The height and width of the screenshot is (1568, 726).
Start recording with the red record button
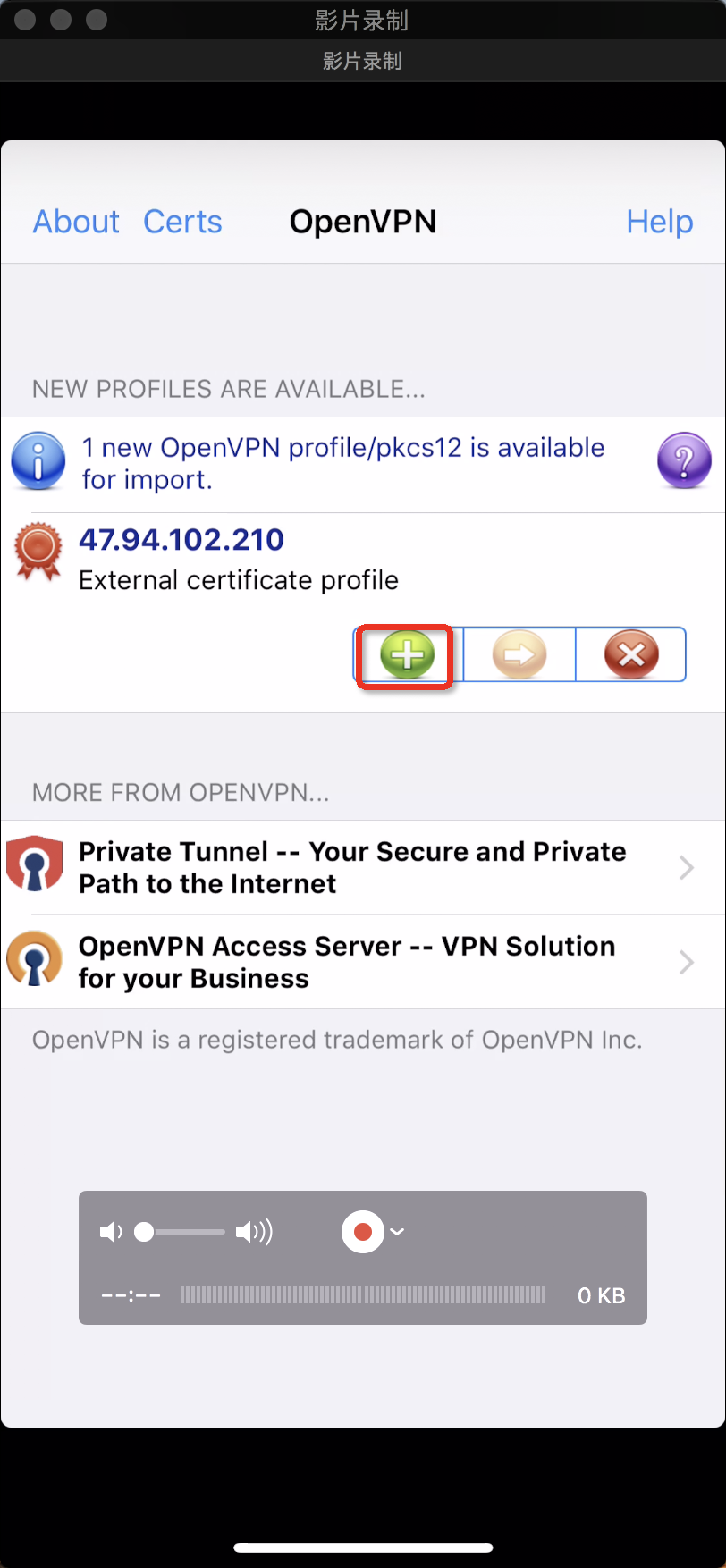click(x=362, y=1232)
